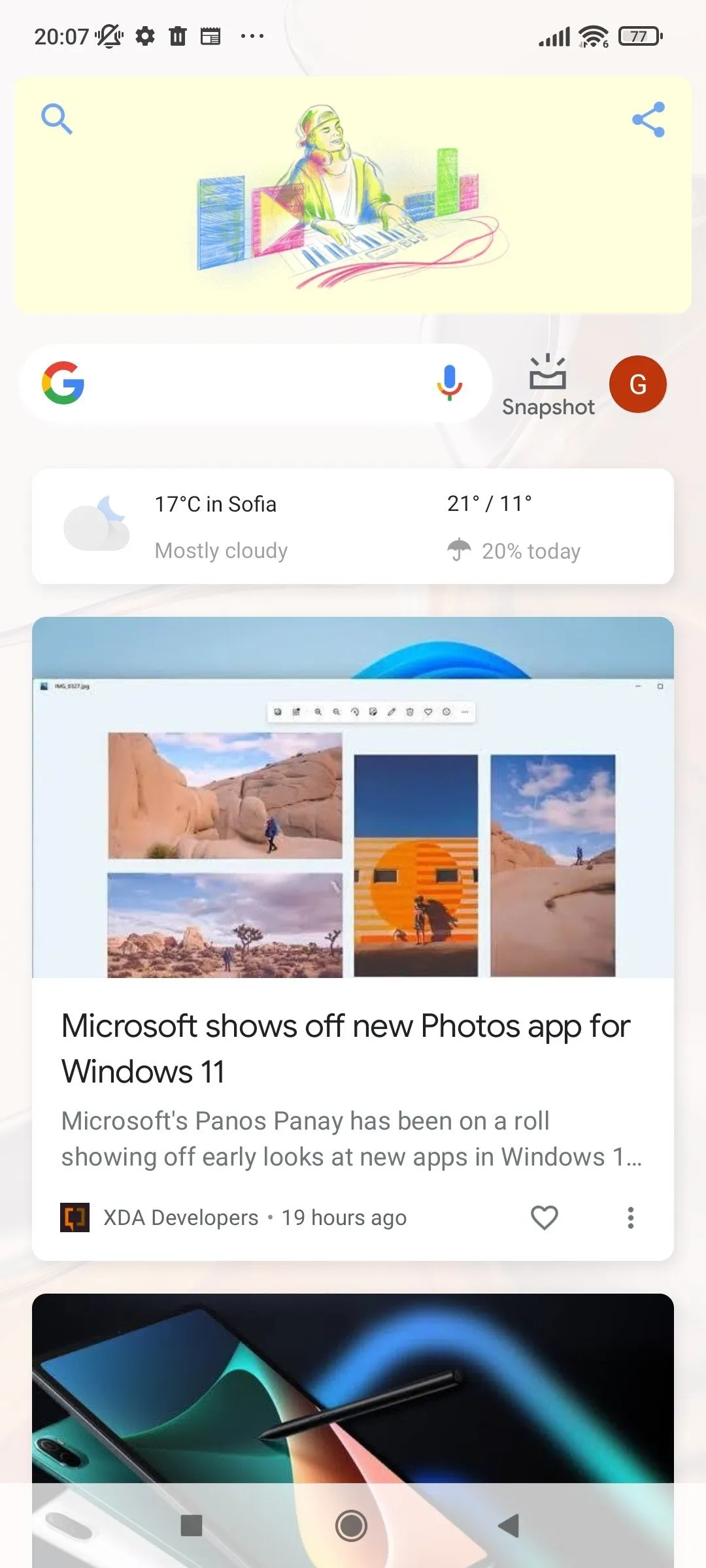Viewport: 706px width, 1568px height.
Task: Open the Sofia weather card
Action: click(x=353, y=527)
